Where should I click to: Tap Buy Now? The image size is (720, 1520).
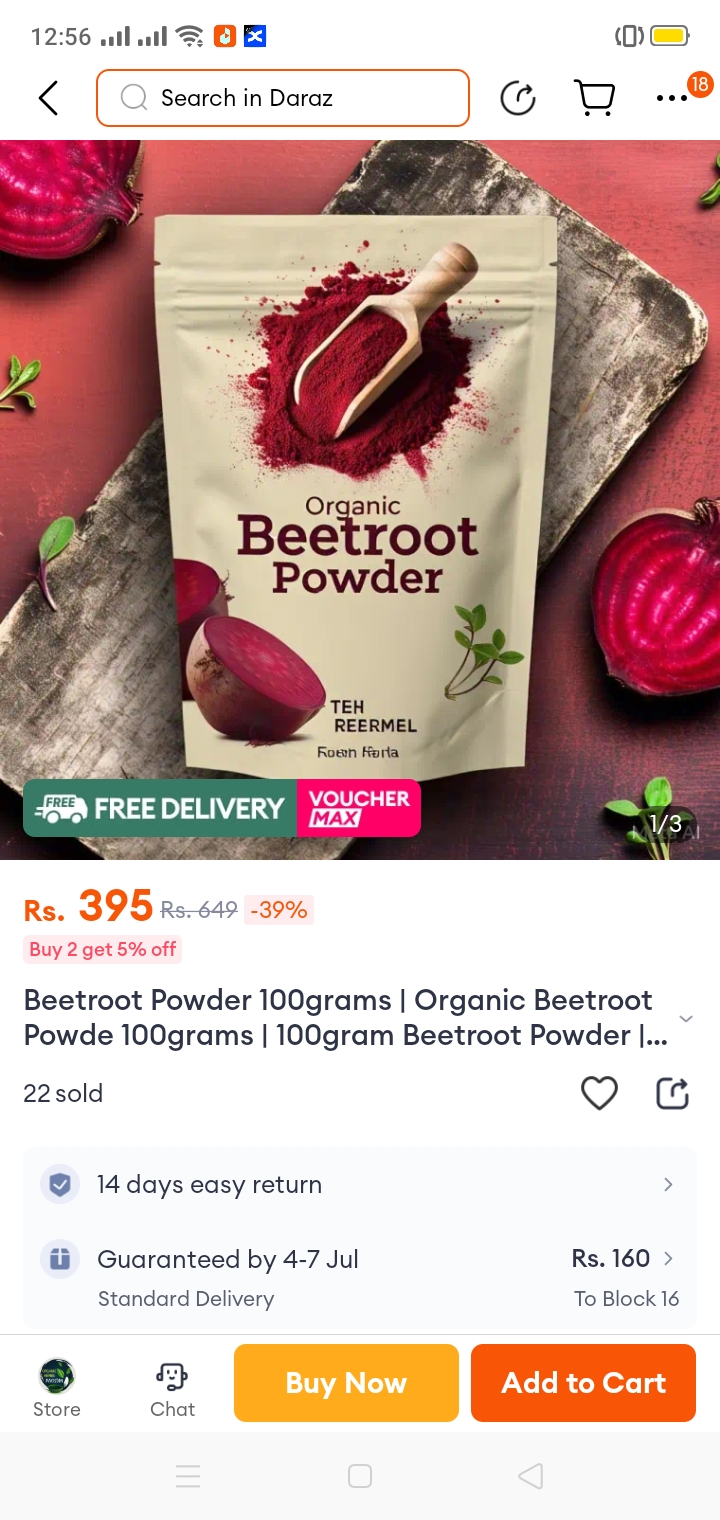pos(346,1383)
